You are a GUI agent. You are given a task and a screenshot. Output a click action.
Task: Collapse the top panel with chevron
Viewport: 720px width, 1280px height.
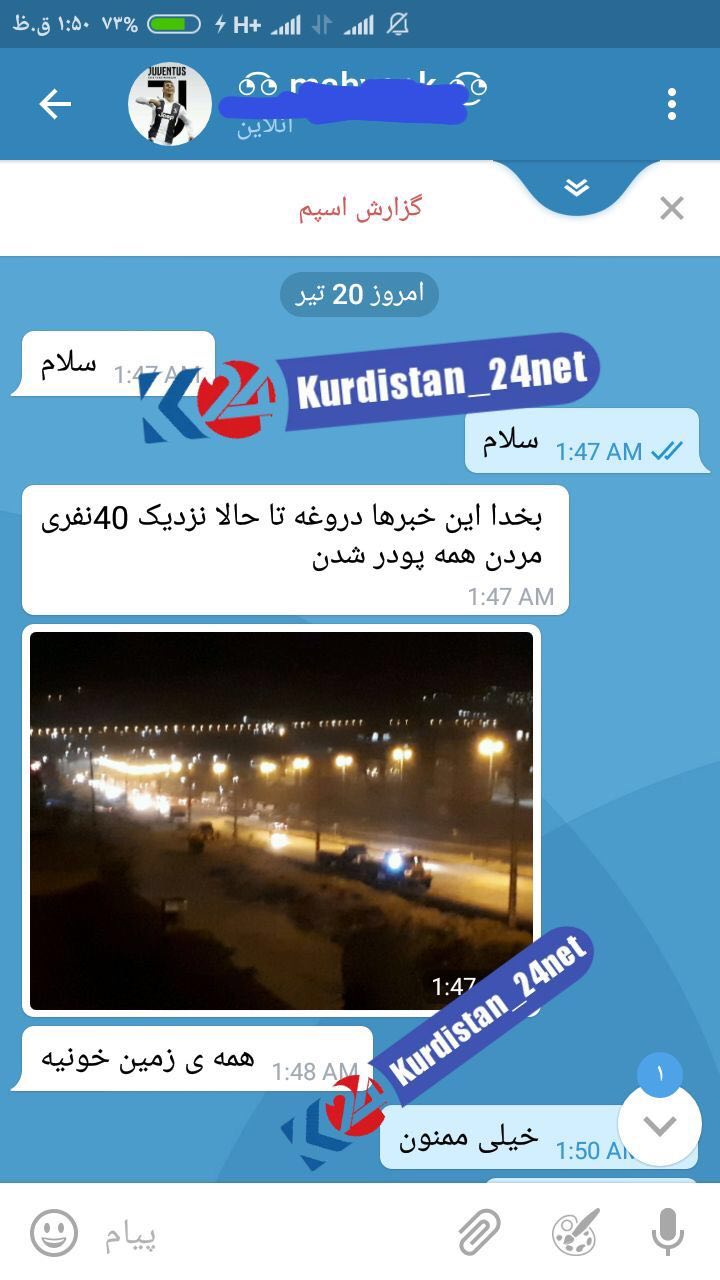coord(576,188)
